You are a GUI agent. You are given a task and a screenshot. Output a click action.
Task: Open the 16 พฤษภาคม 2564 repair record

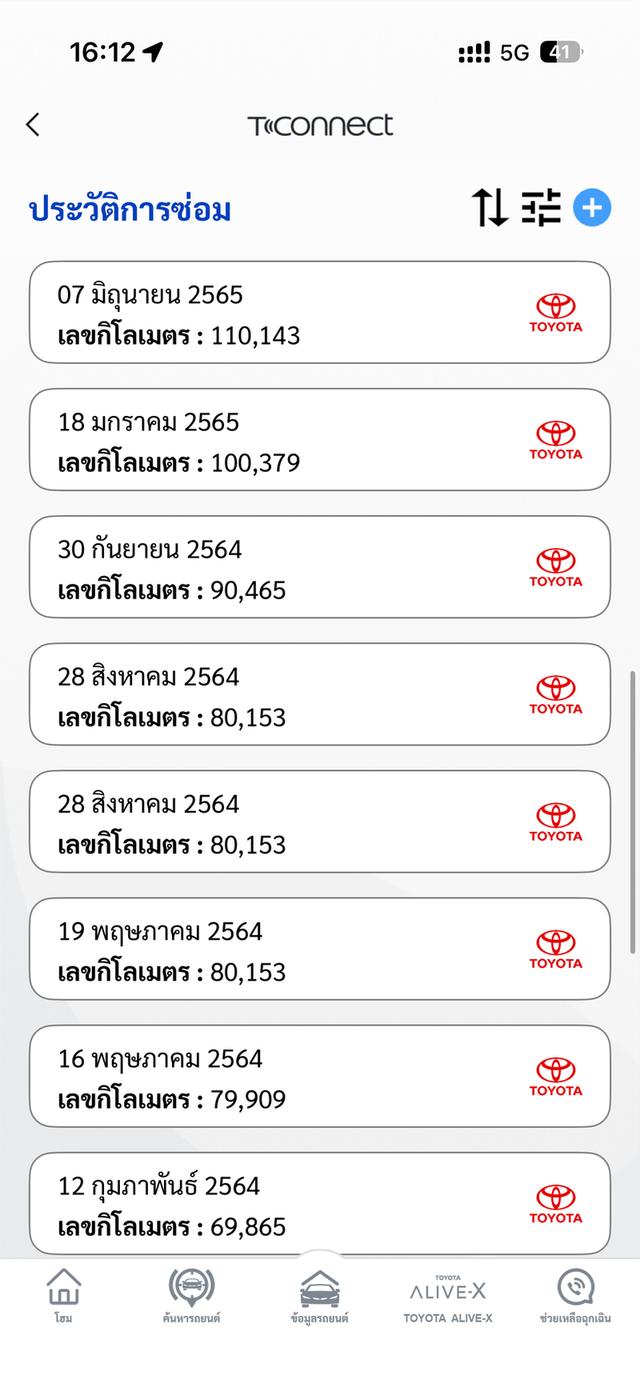319,1076
